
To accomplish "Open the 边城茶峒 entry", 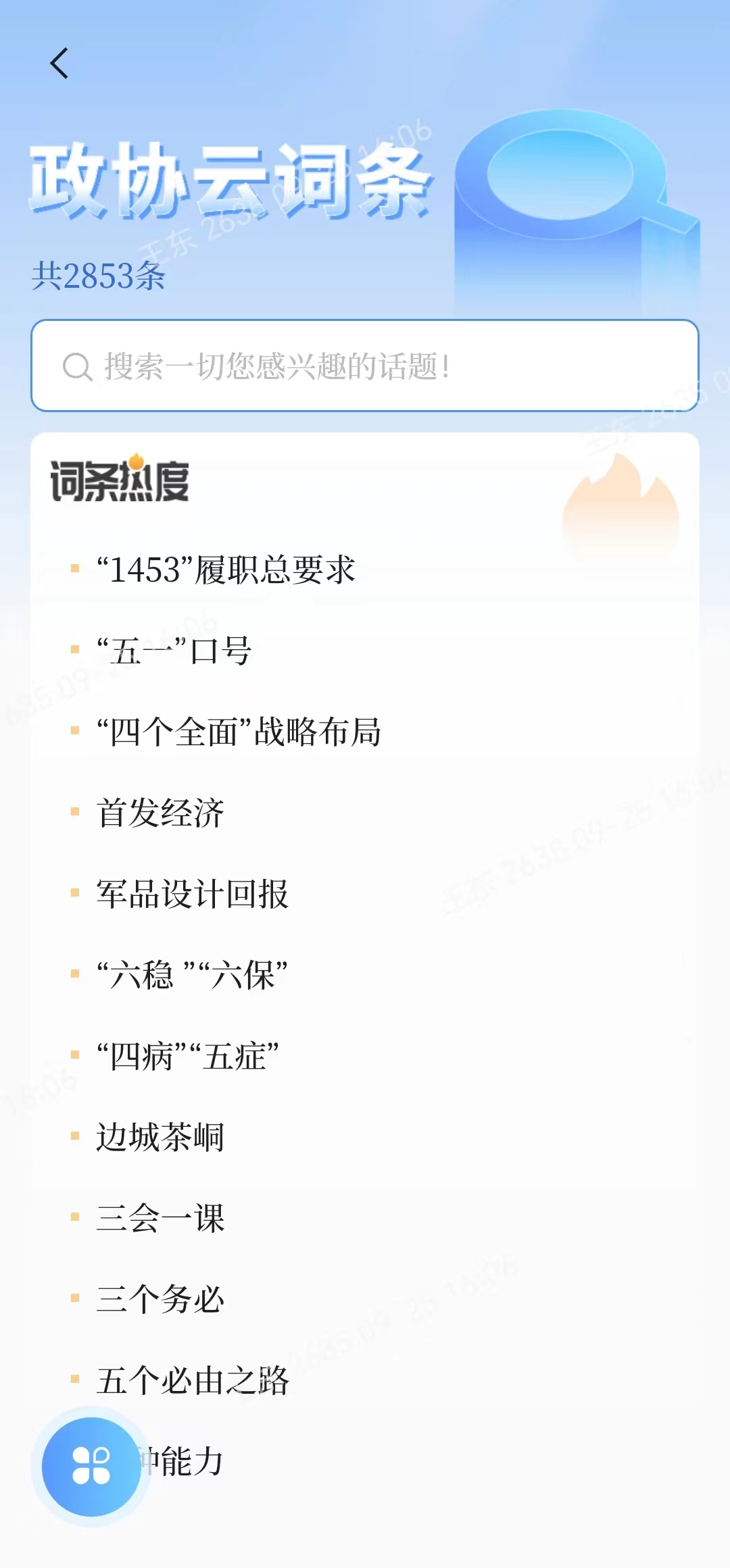I will click(x=160, y=1137).
